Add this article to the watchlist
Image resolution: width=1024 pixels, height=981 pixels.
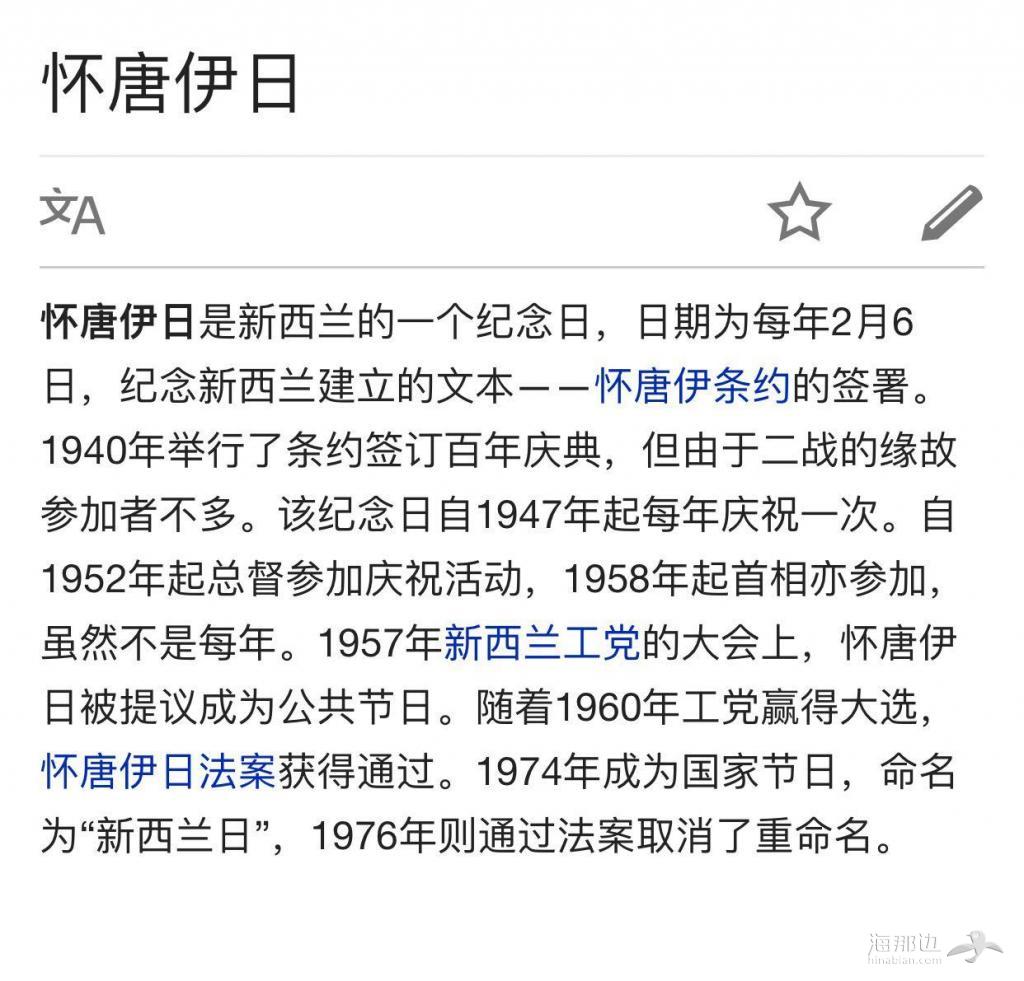(798, 213)
